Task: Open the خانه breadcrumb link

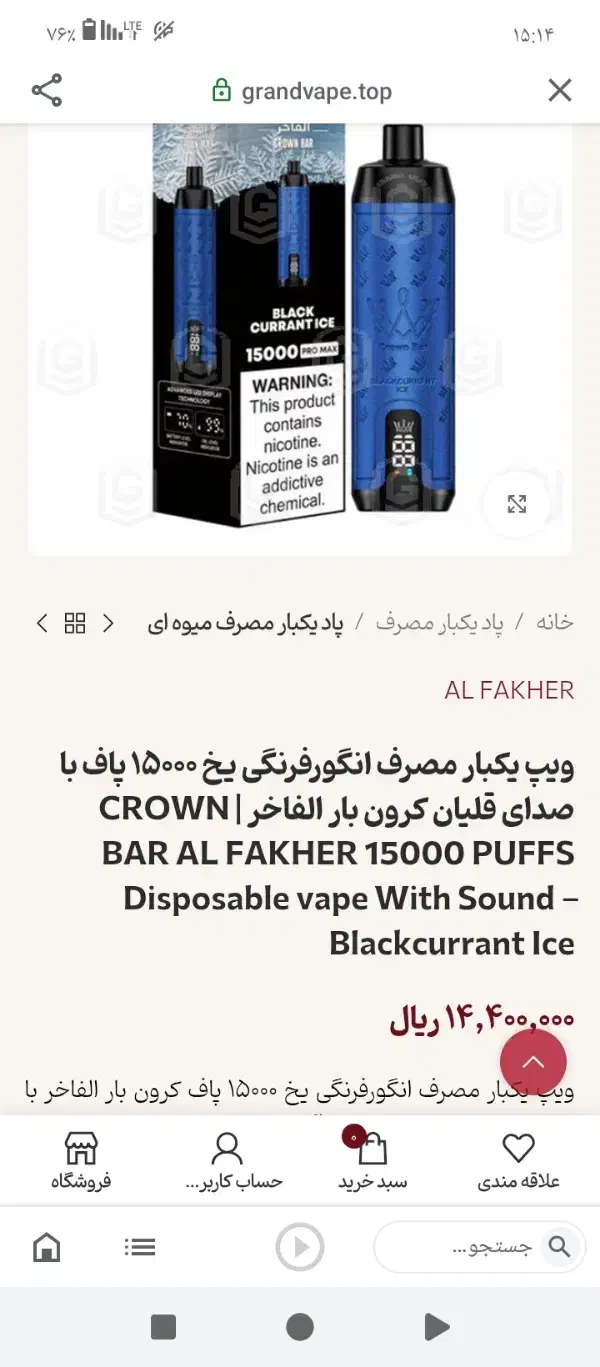Action: point(555,622)
